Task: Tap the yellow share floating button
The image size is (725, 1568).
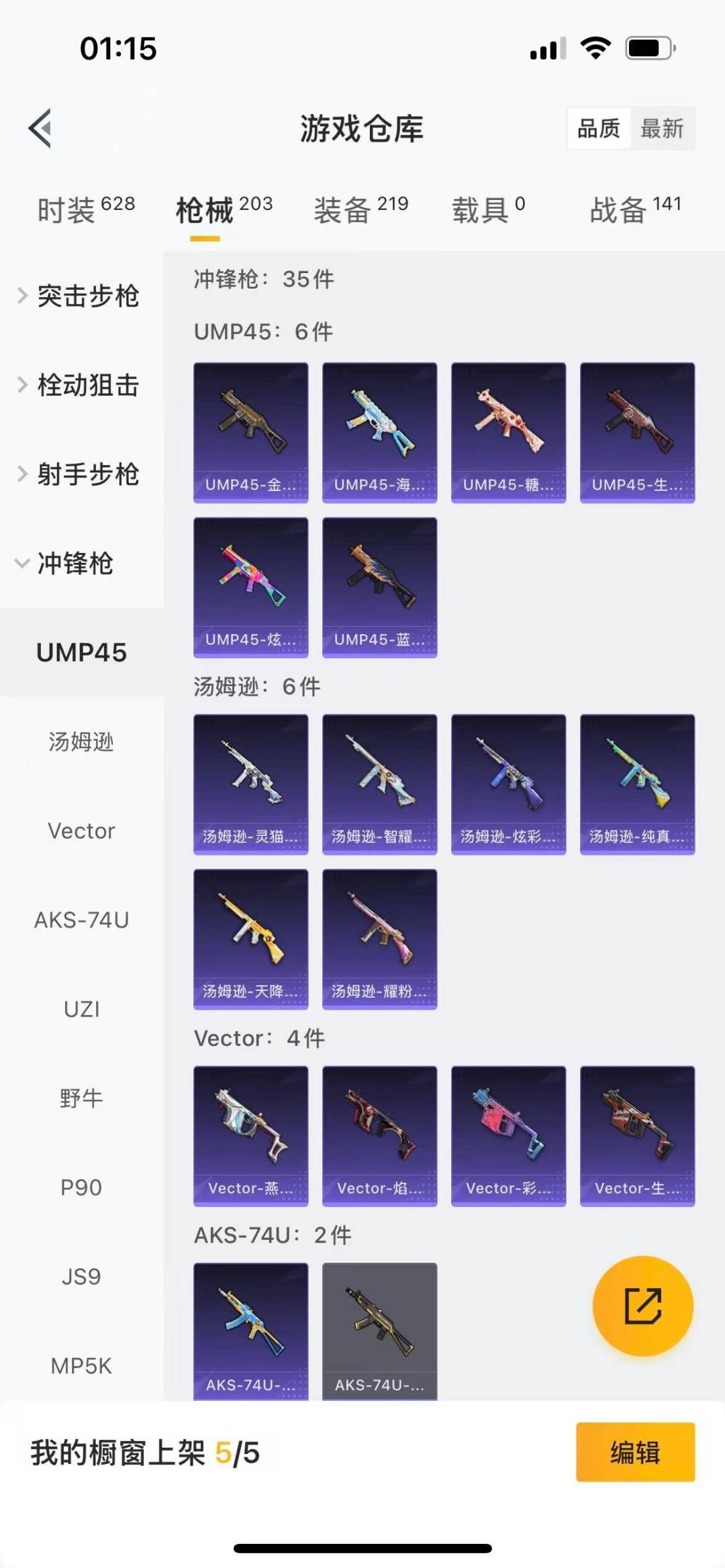Action: click(642, 1306)
